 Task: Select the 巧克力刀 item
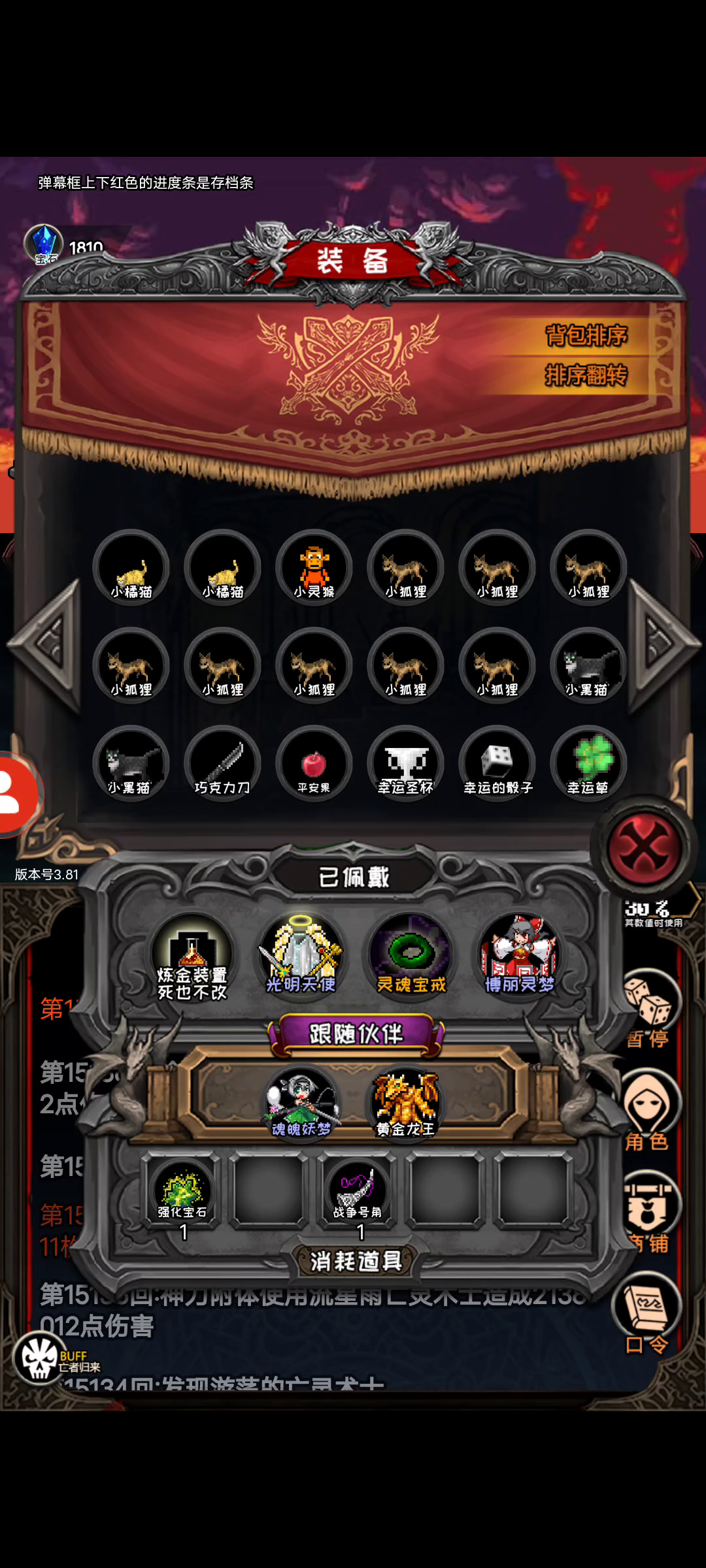(222, 764)
